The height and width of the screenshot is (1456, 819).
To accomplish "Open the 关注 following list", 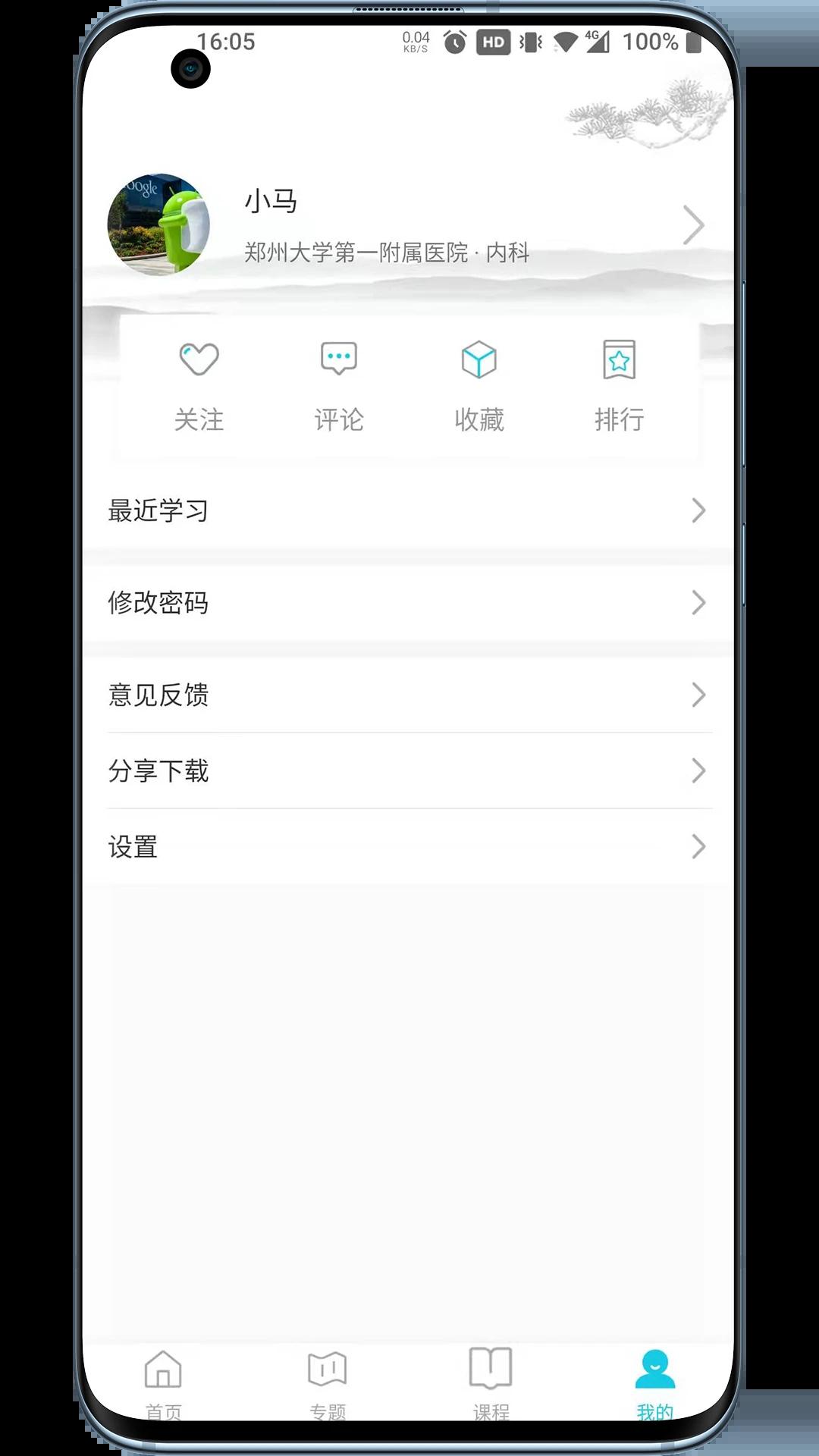I will (199, 387).
